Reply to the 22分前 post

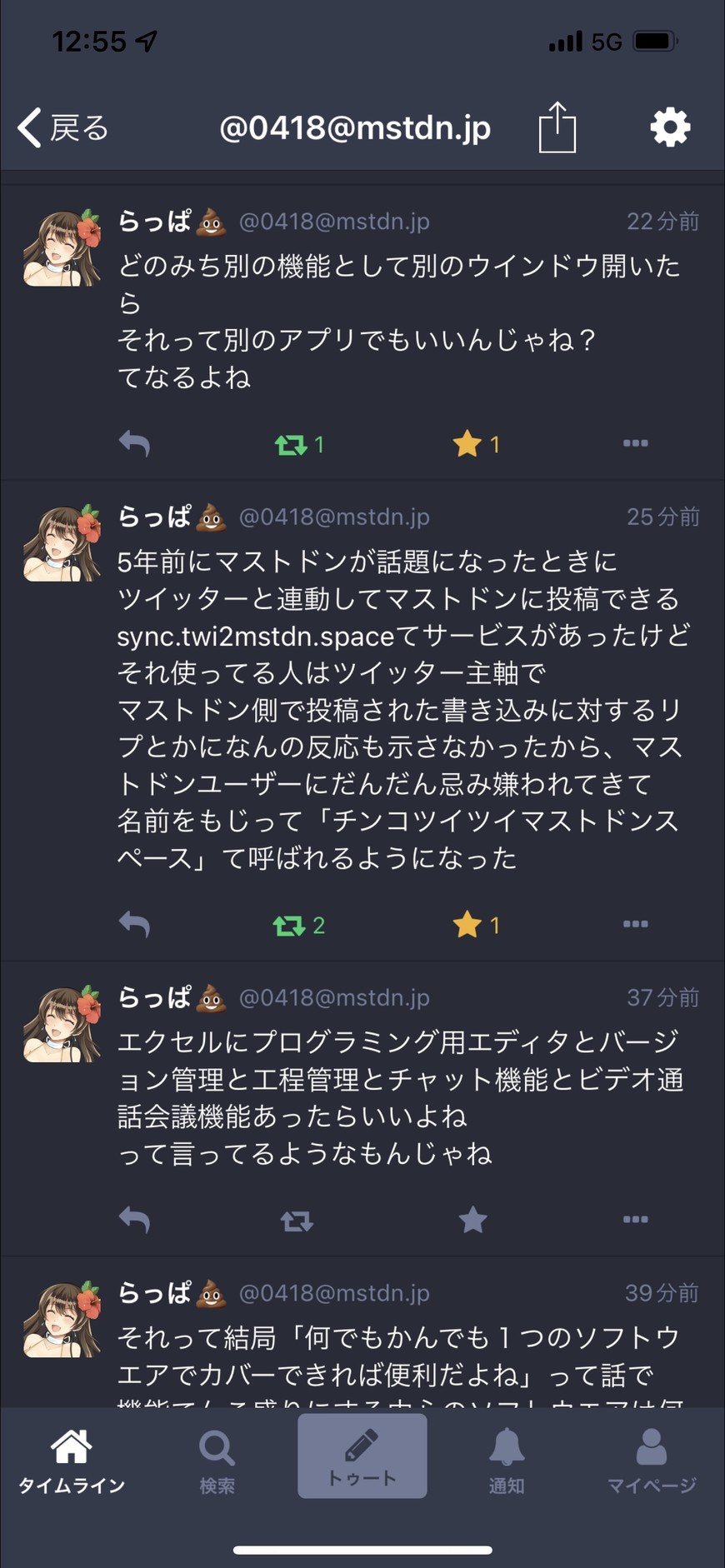click(134, 443)
